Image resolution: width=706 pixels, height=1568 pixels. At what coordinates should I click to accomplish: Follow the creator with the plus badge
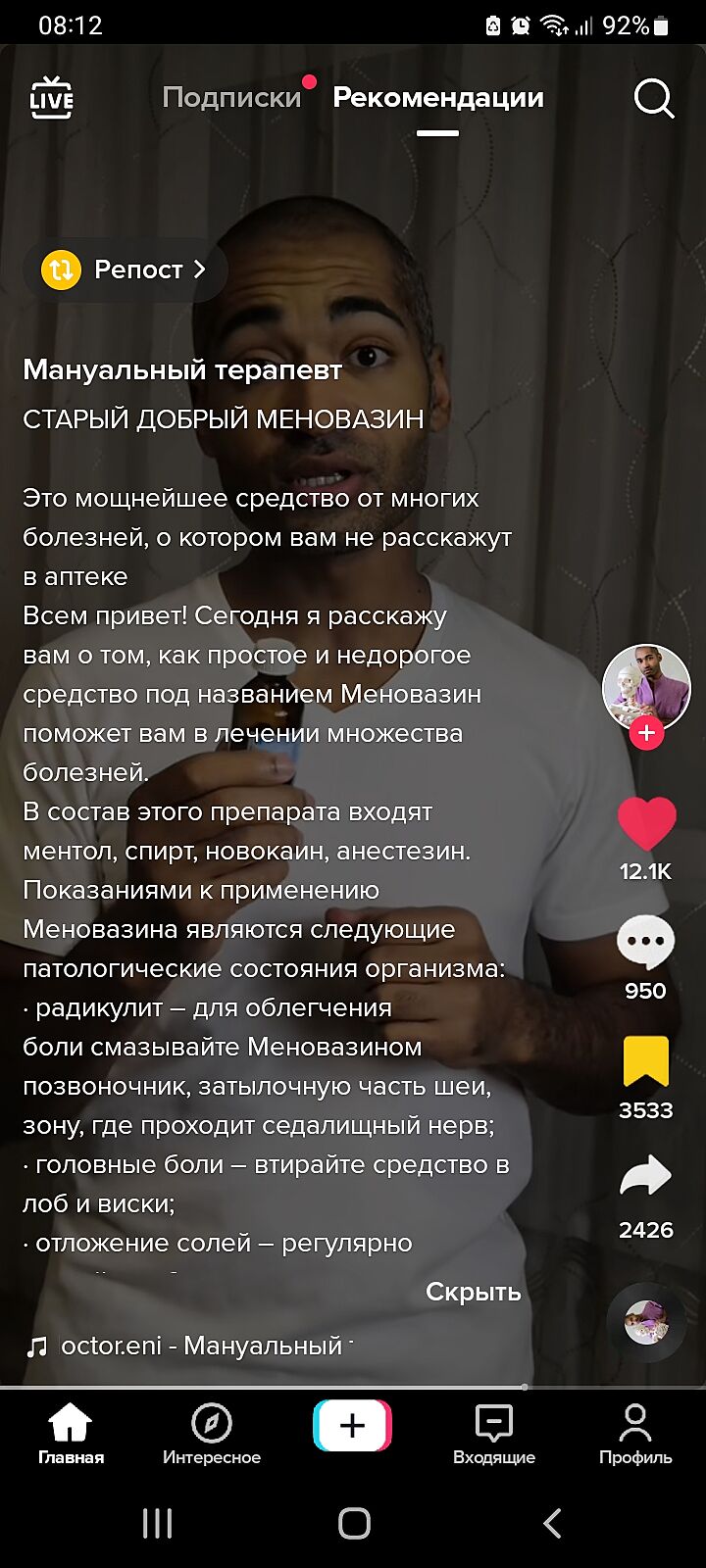(x=646, y=732)
